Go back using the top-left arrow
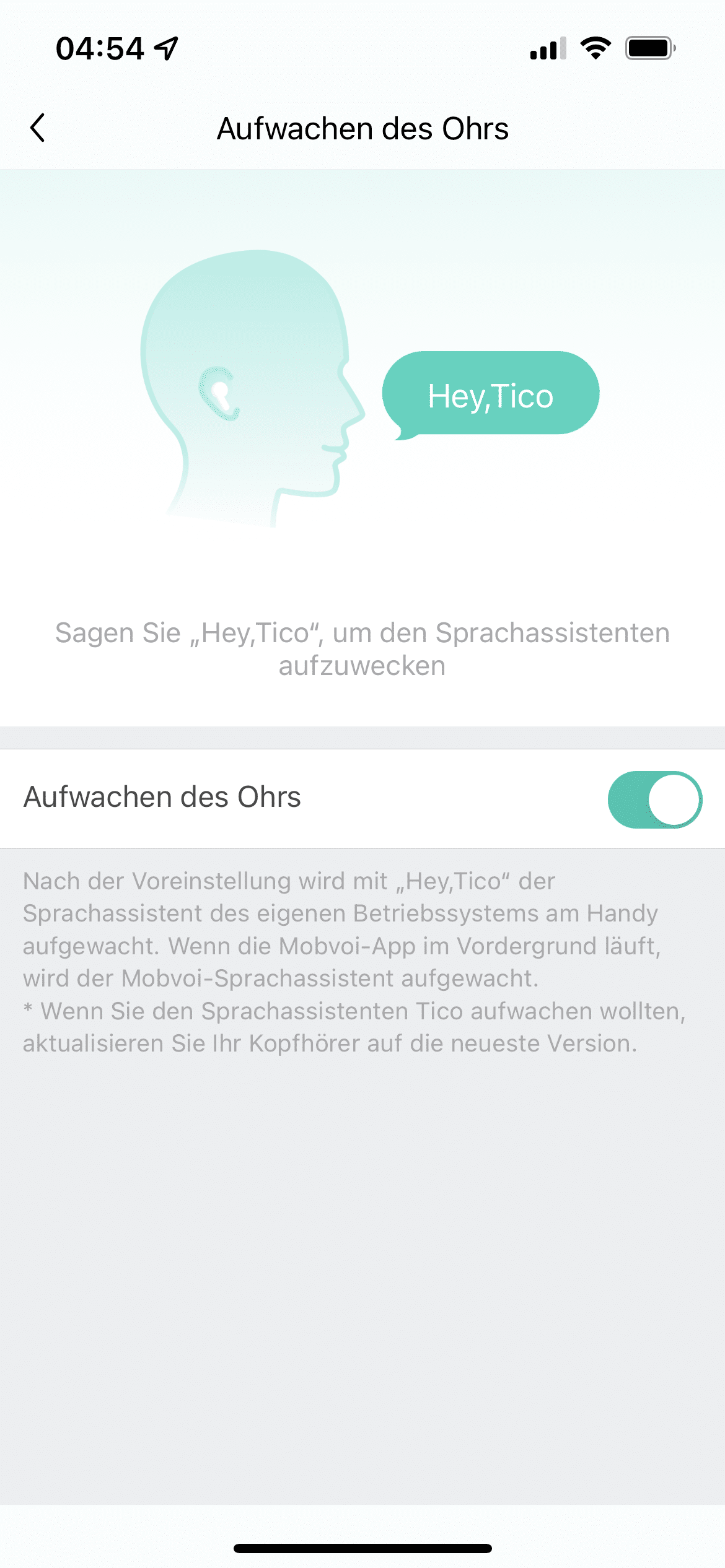The image size is (725, 1568). [x=38, y=128]
